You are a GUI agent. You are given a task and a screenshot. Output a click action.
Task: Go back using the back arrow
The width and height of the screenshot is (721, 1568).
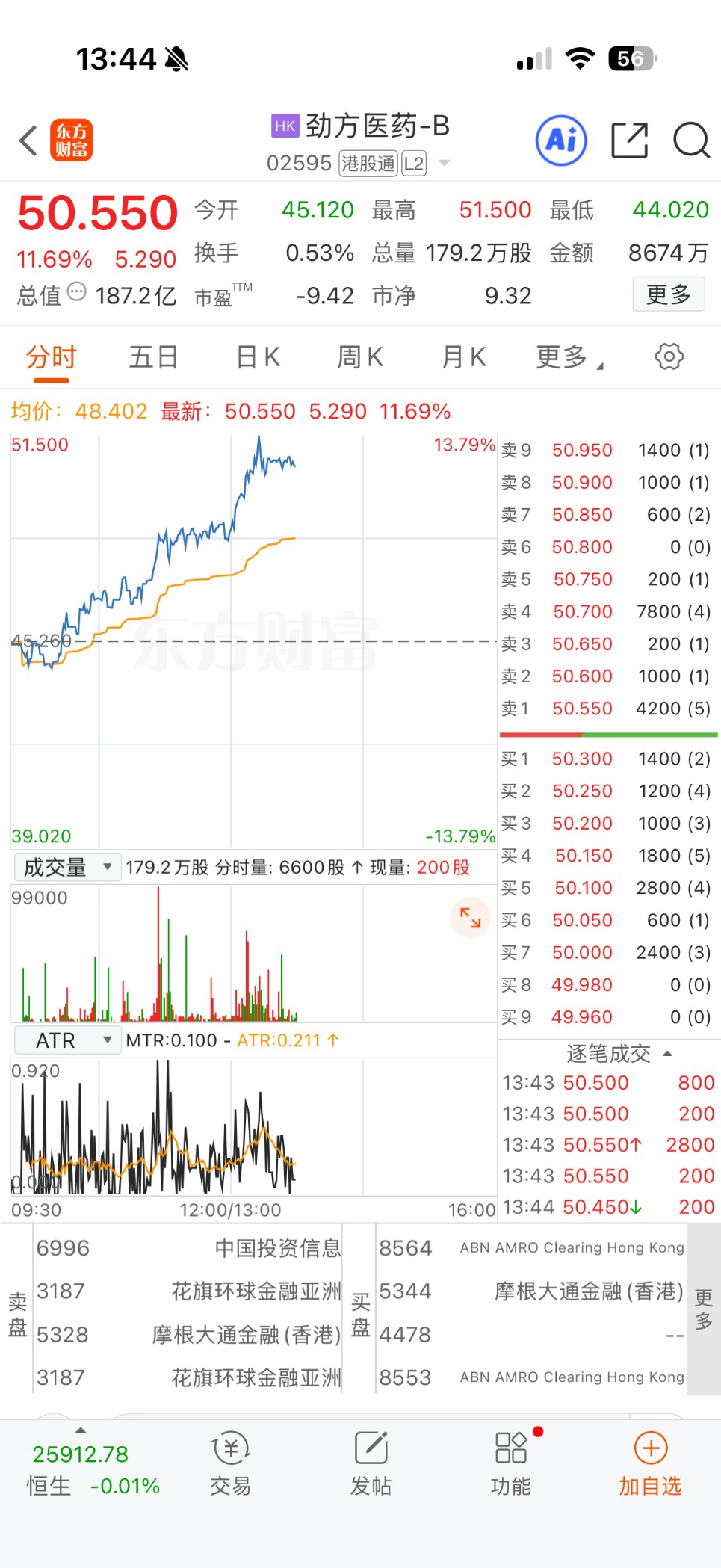point(29,141)
